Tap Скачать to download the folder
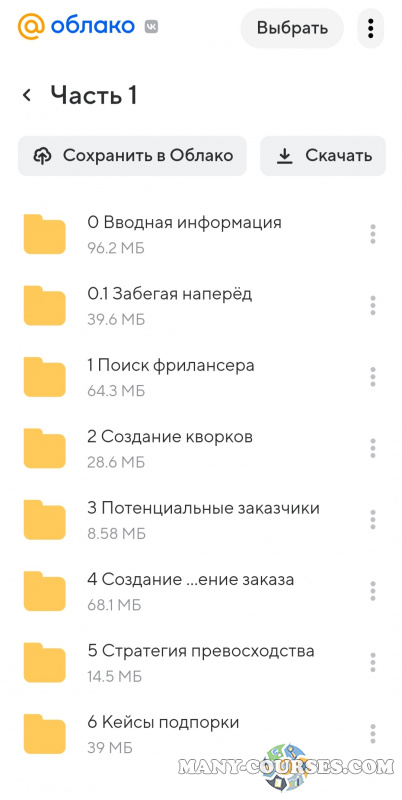 point(323,156)
